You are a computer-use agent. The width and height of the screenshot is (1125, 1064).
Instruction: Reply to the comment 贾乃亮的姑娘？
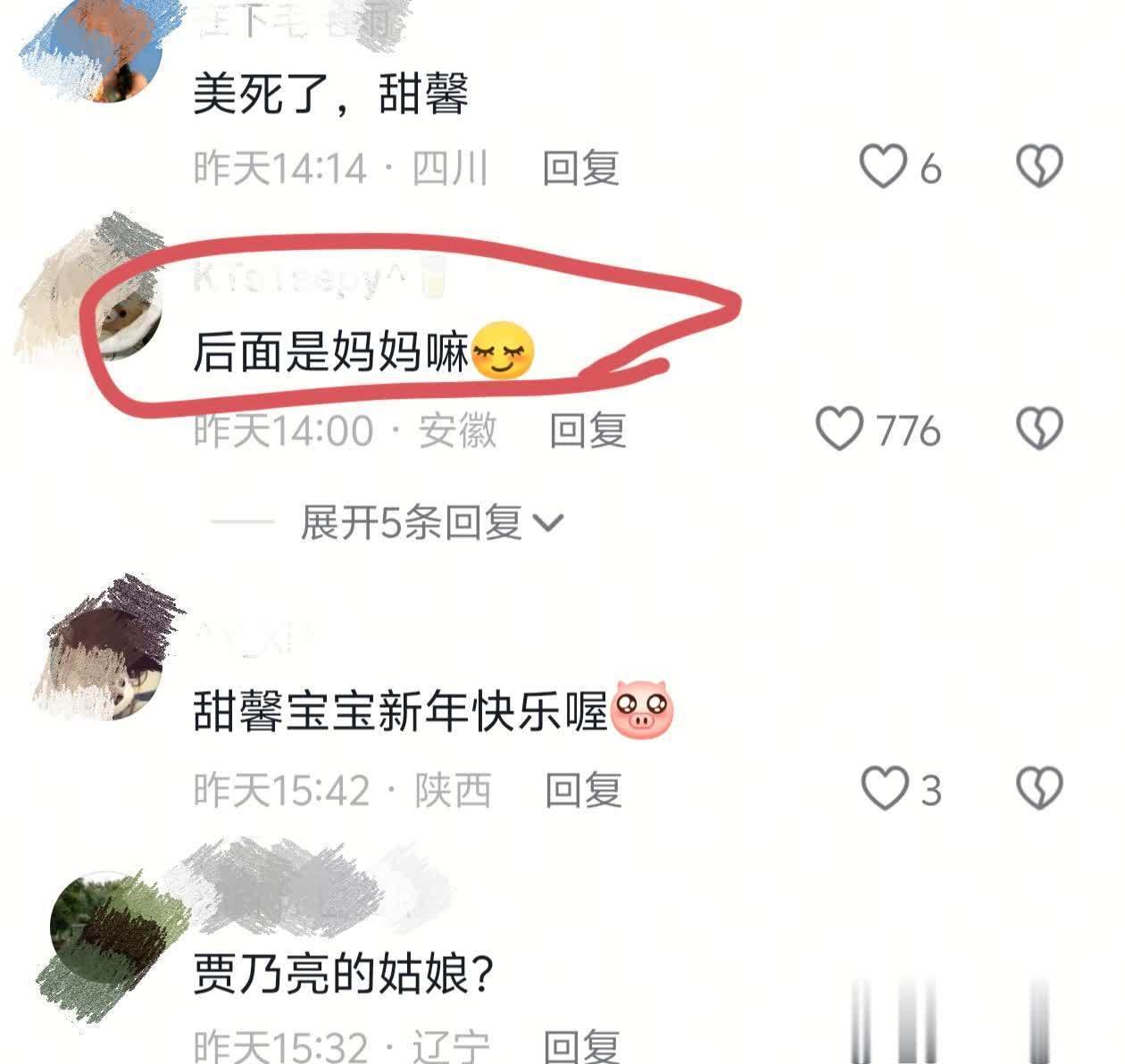tap(581, 1046)
